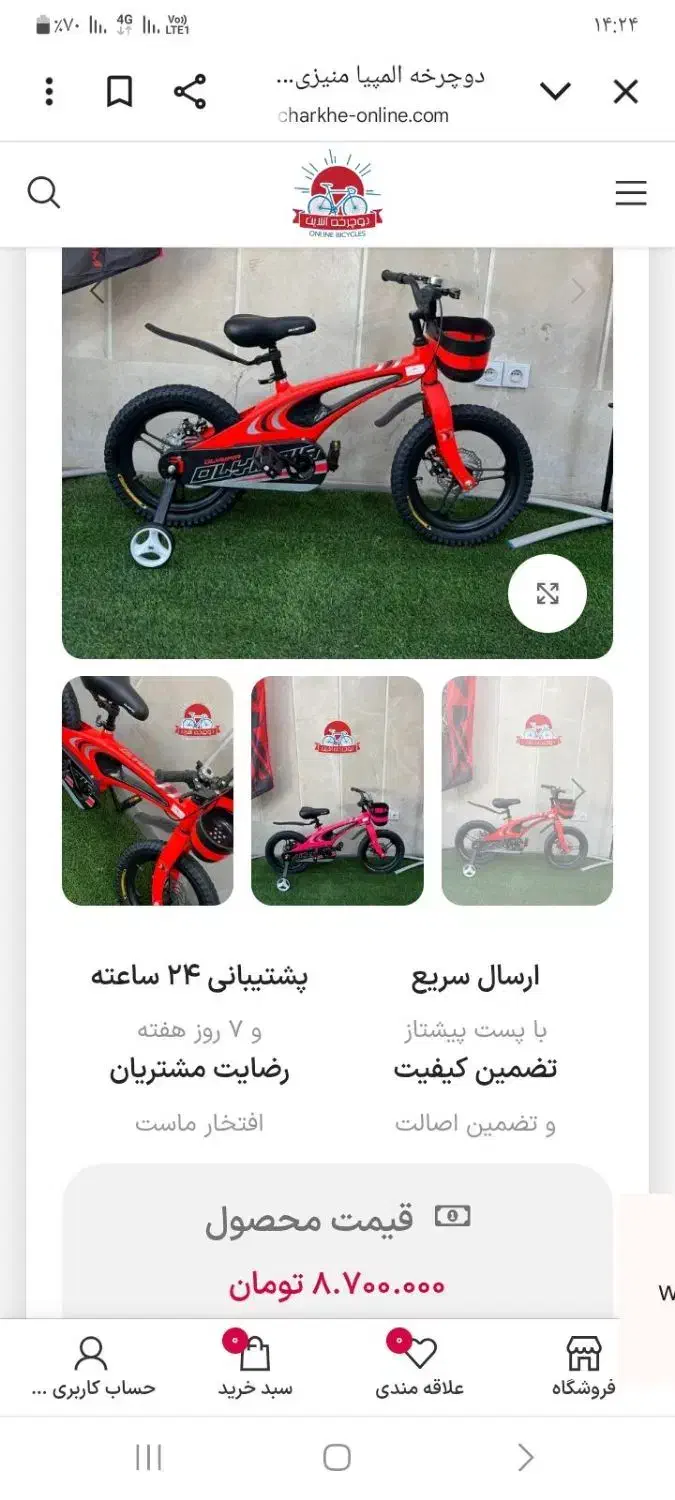This screenshot has height=1500, width=675.
Task: Open the hamburger menu
Action: [x=630, y=192]
